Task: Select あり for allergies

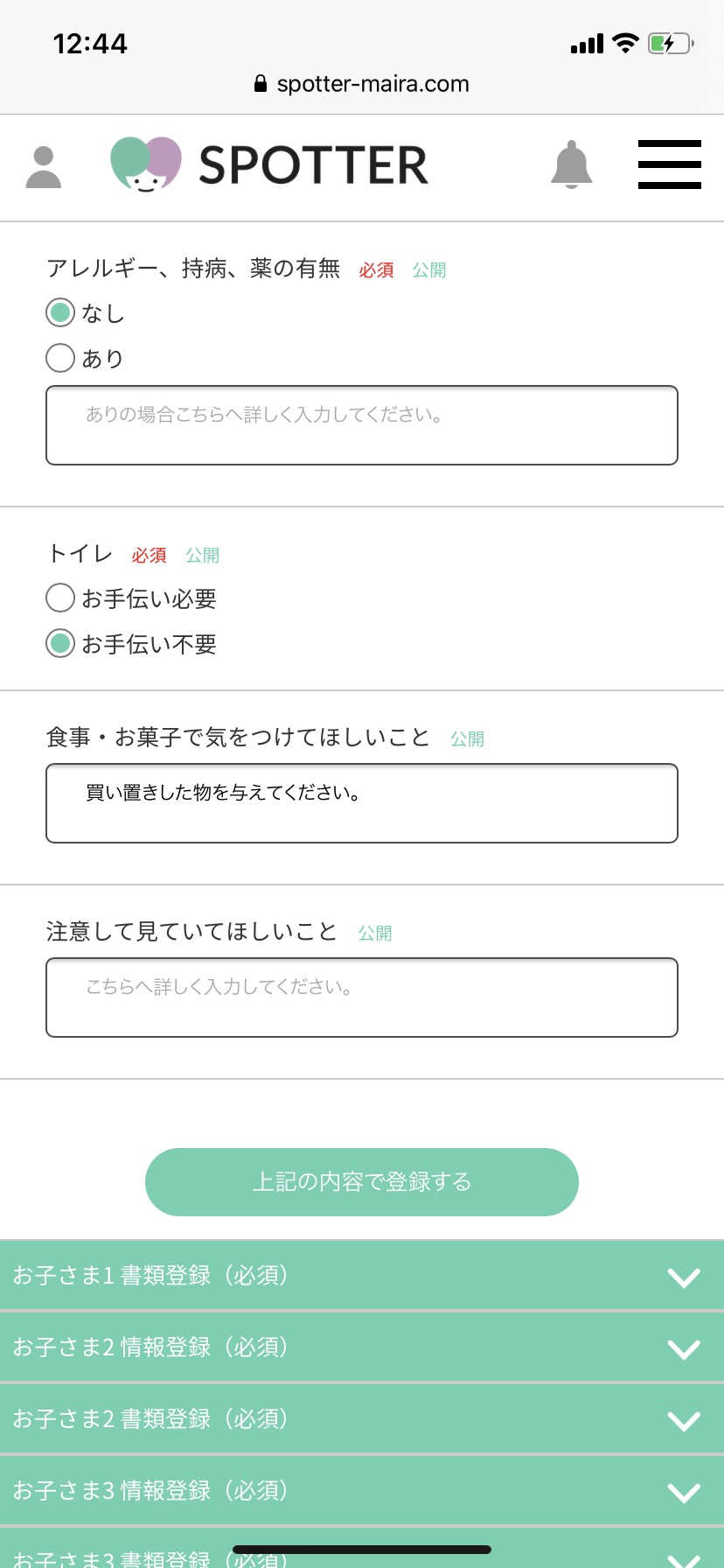Action: coord(60,358)
